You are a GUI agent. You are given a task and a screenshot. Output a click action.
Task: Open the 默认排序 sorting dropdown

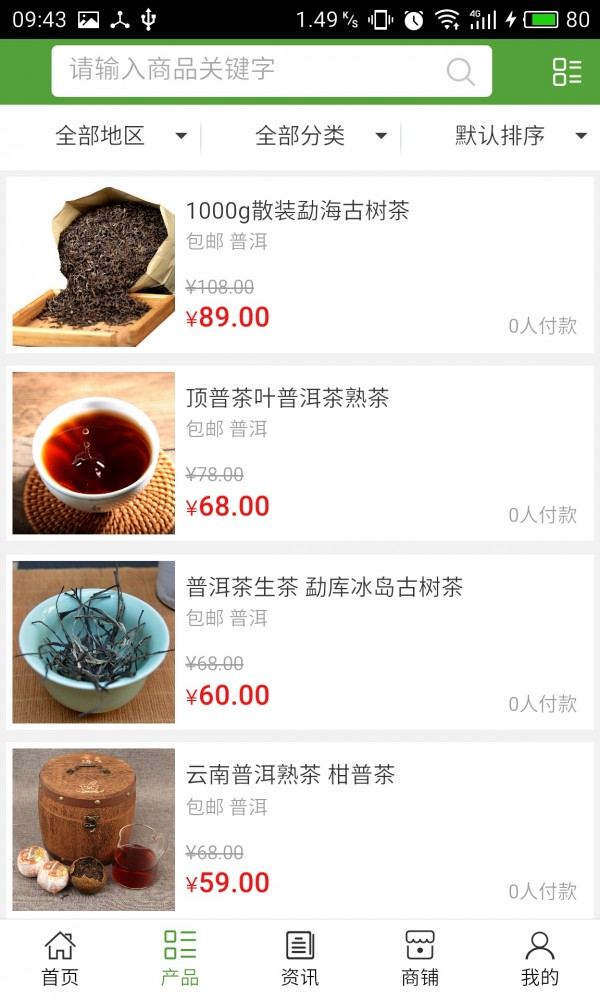click(520, 136)
